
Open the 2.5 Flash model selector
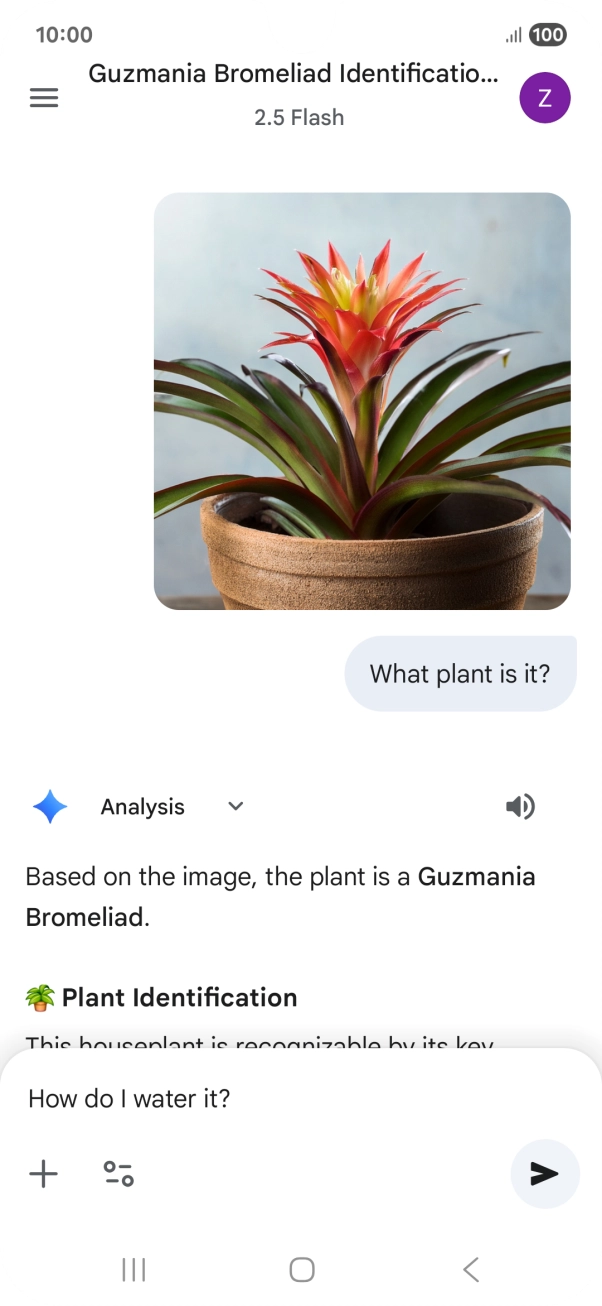(x=299, y=118)
